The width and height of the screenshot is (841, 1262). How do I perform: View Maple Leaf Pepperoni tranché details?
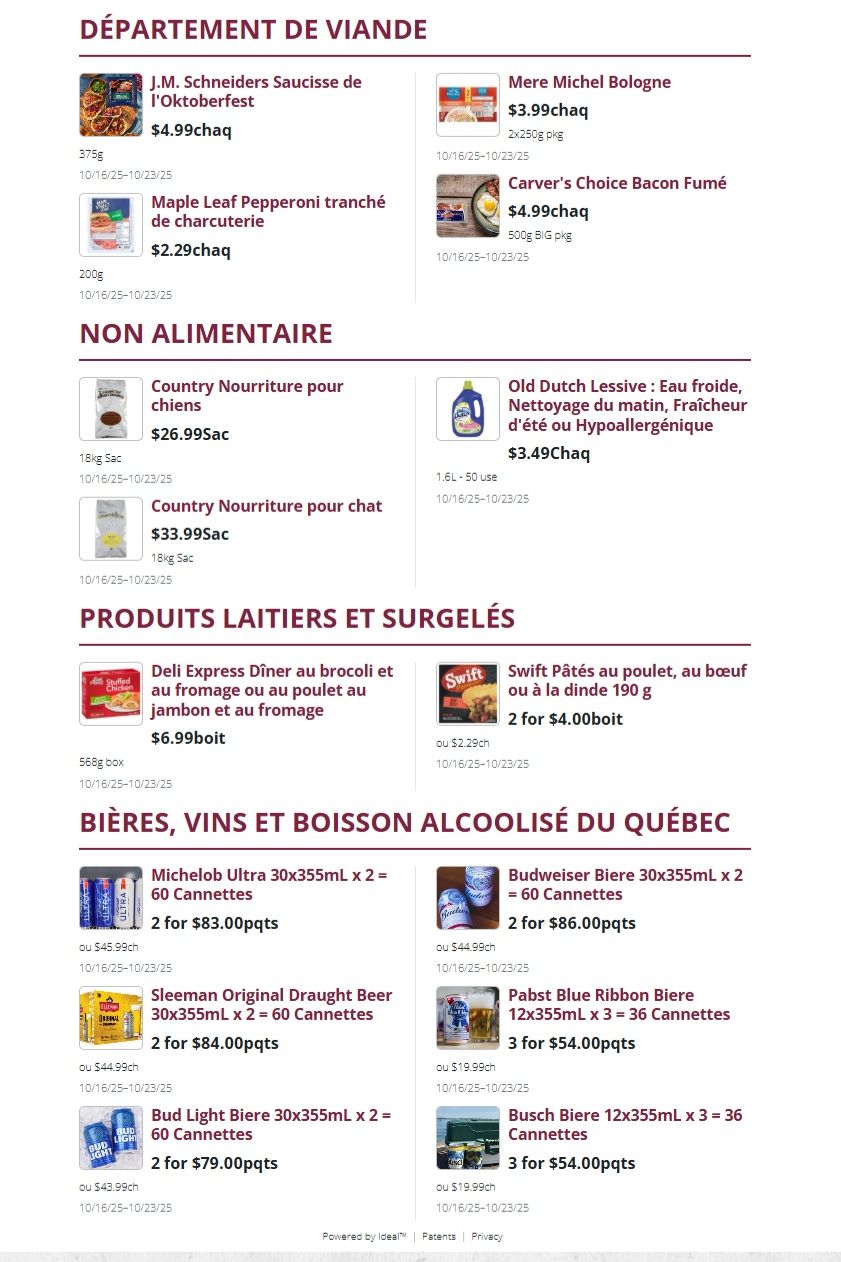[x=268, y=211]
